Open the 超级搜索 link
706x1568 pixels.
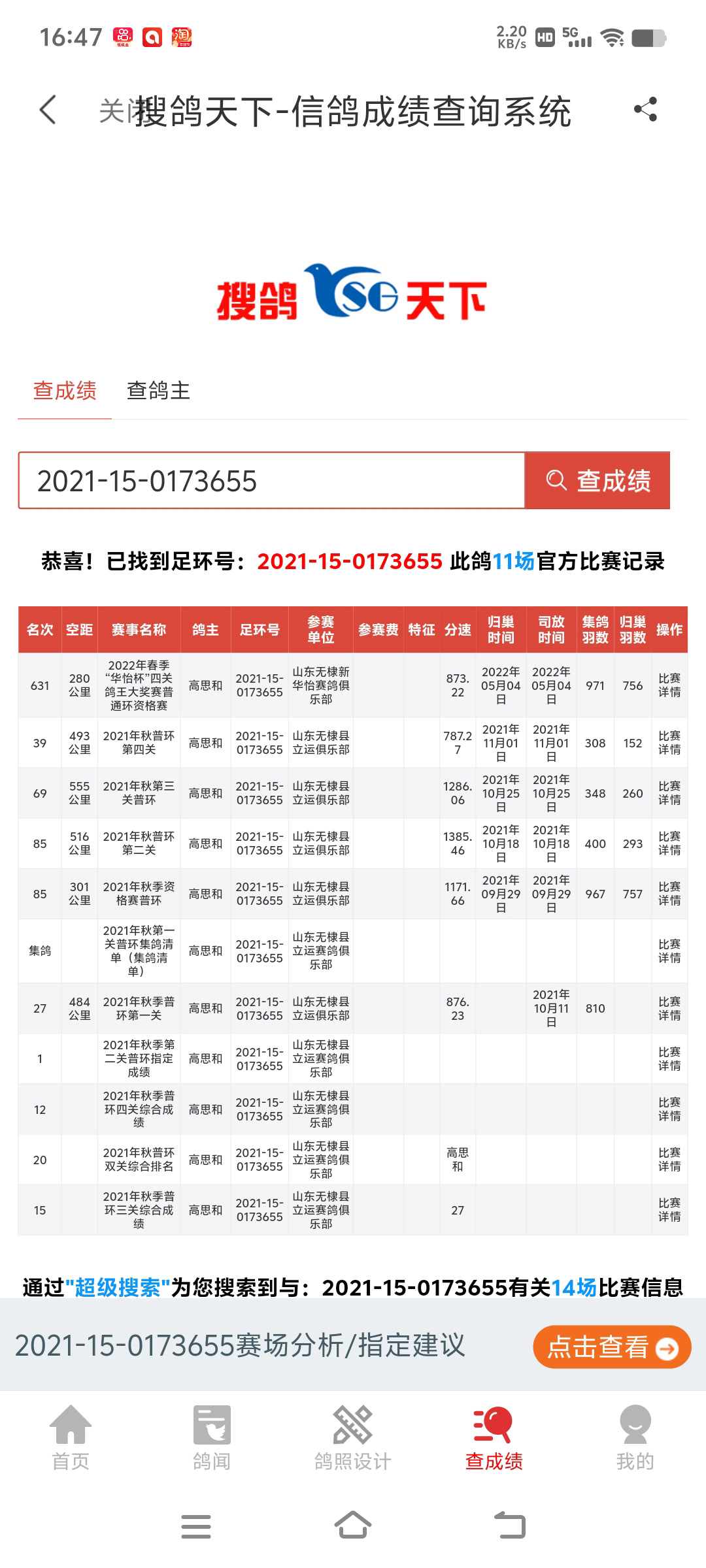117,1287
